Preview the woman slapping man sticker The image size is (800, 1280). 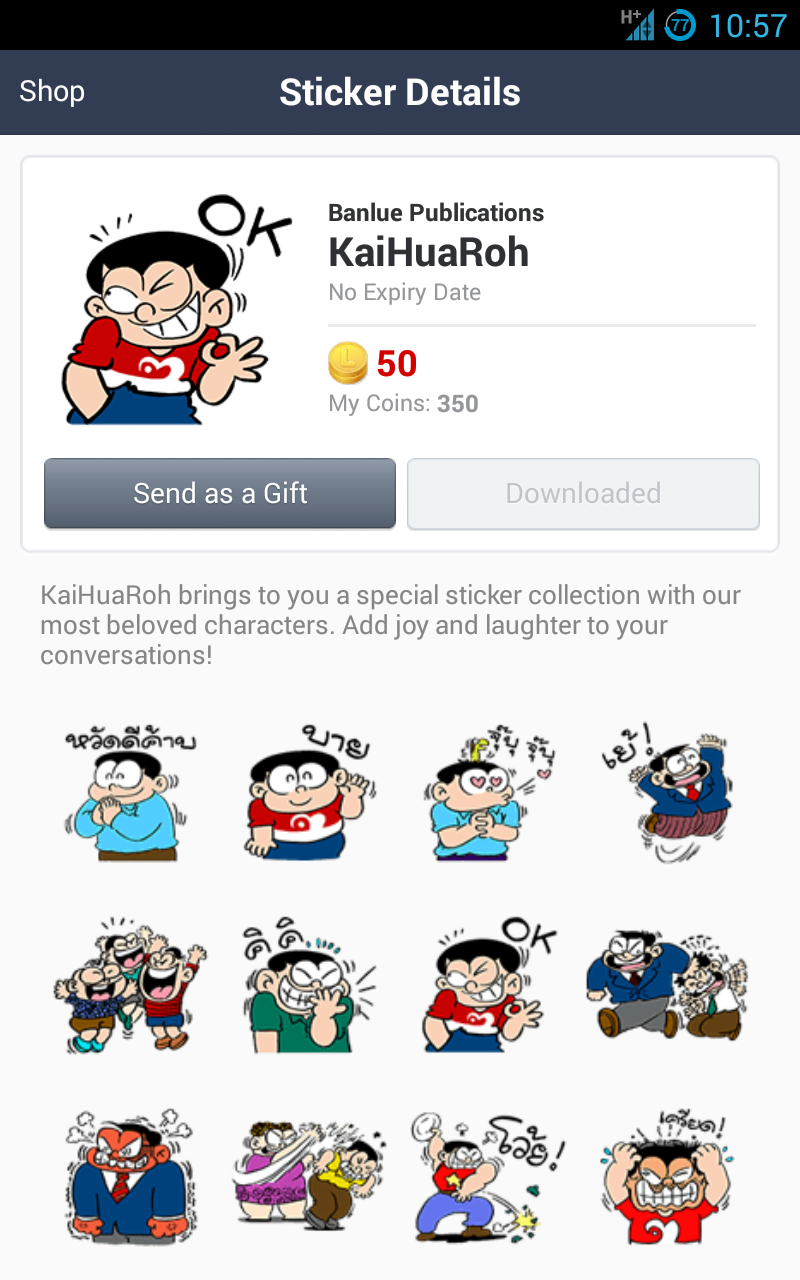pyautogui.click(x=307, y=1173)
